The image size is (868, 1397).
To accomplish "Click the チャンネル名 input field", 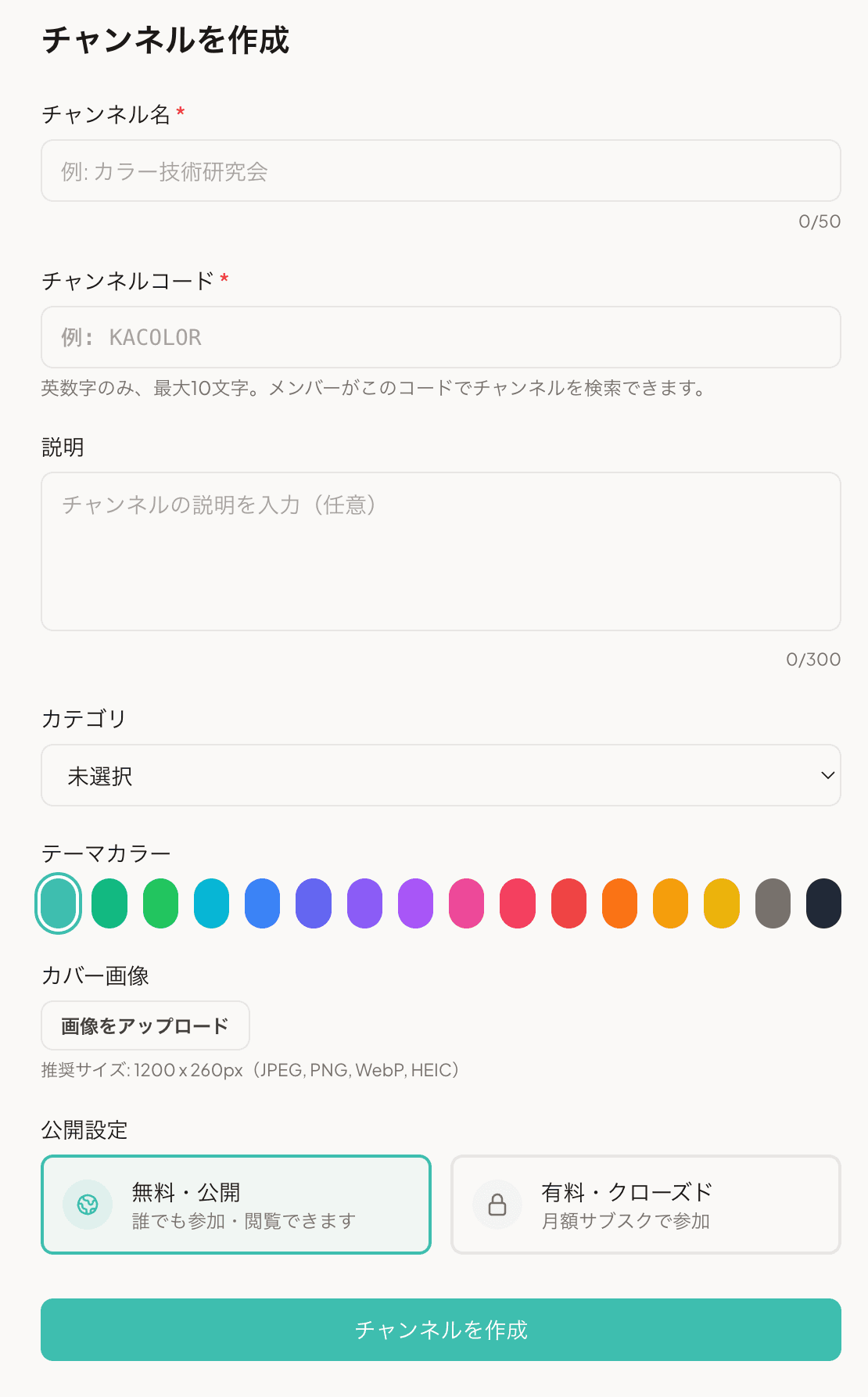I will point(441,171).
